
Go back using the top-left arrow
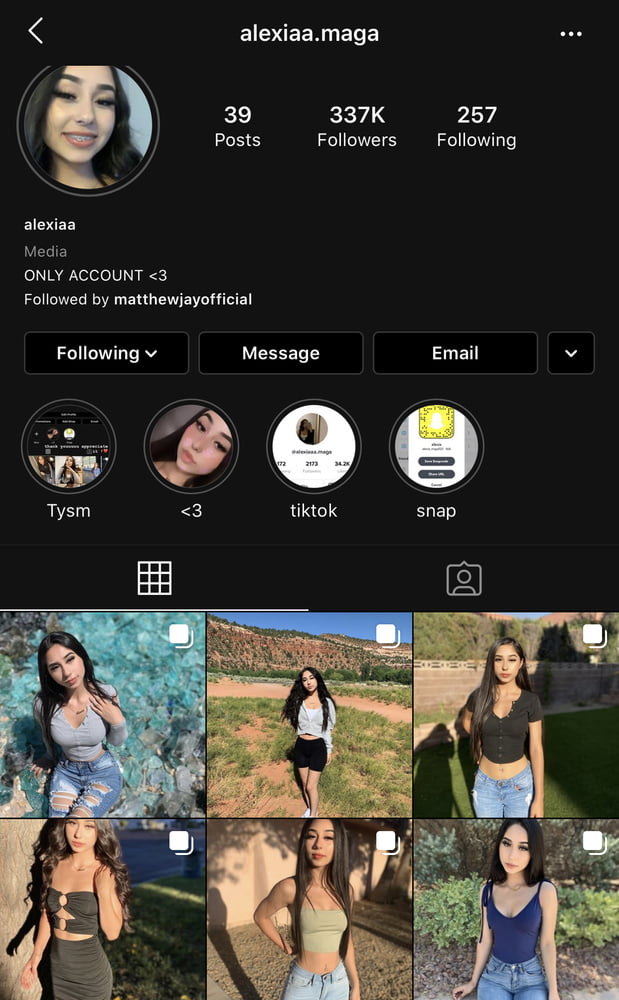(36, 32)
